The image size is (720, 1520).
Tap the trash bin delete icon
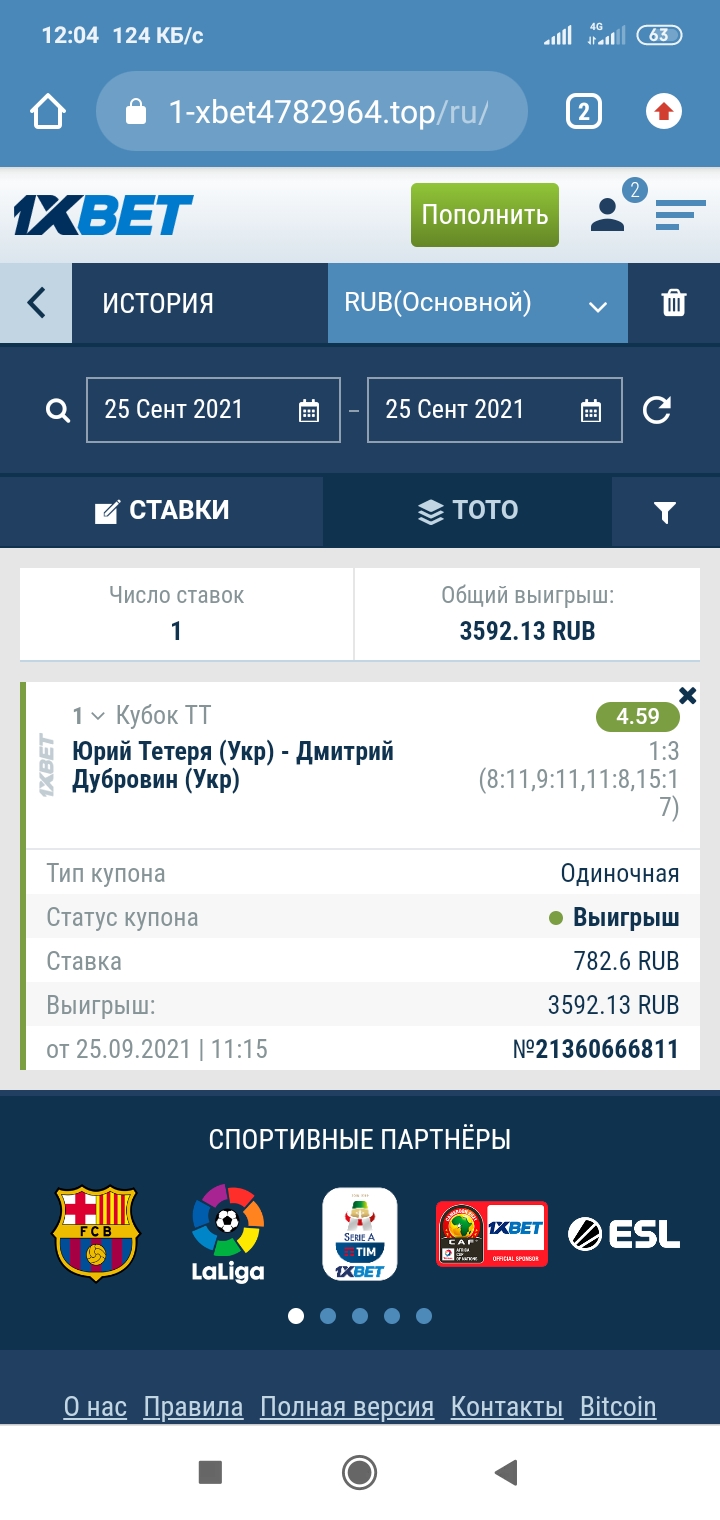coord(674,303)
